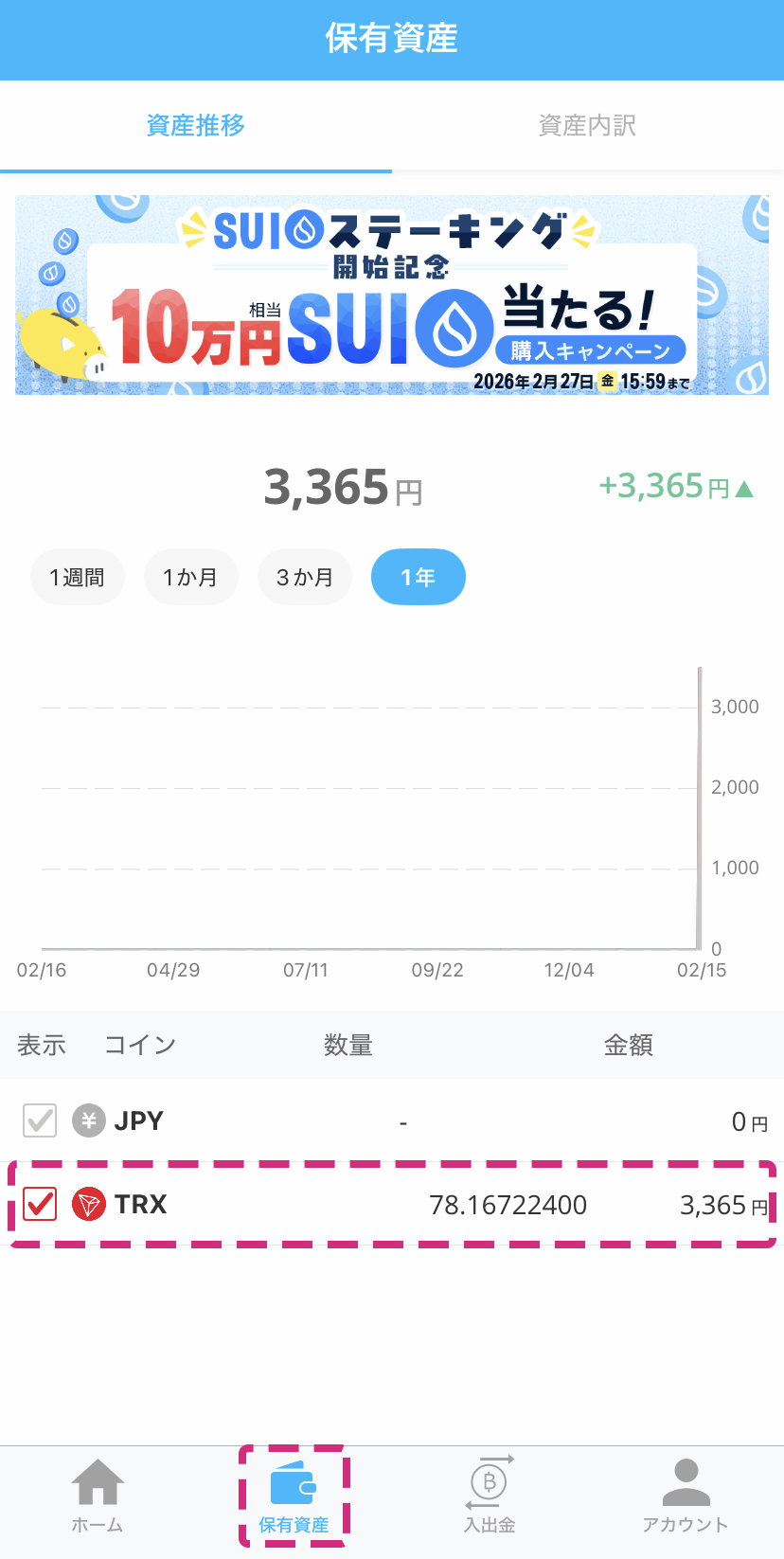Viewport: 784px width, 1559px height.
Task: Select the 1か月 period chip
Action: pos(190,577)
